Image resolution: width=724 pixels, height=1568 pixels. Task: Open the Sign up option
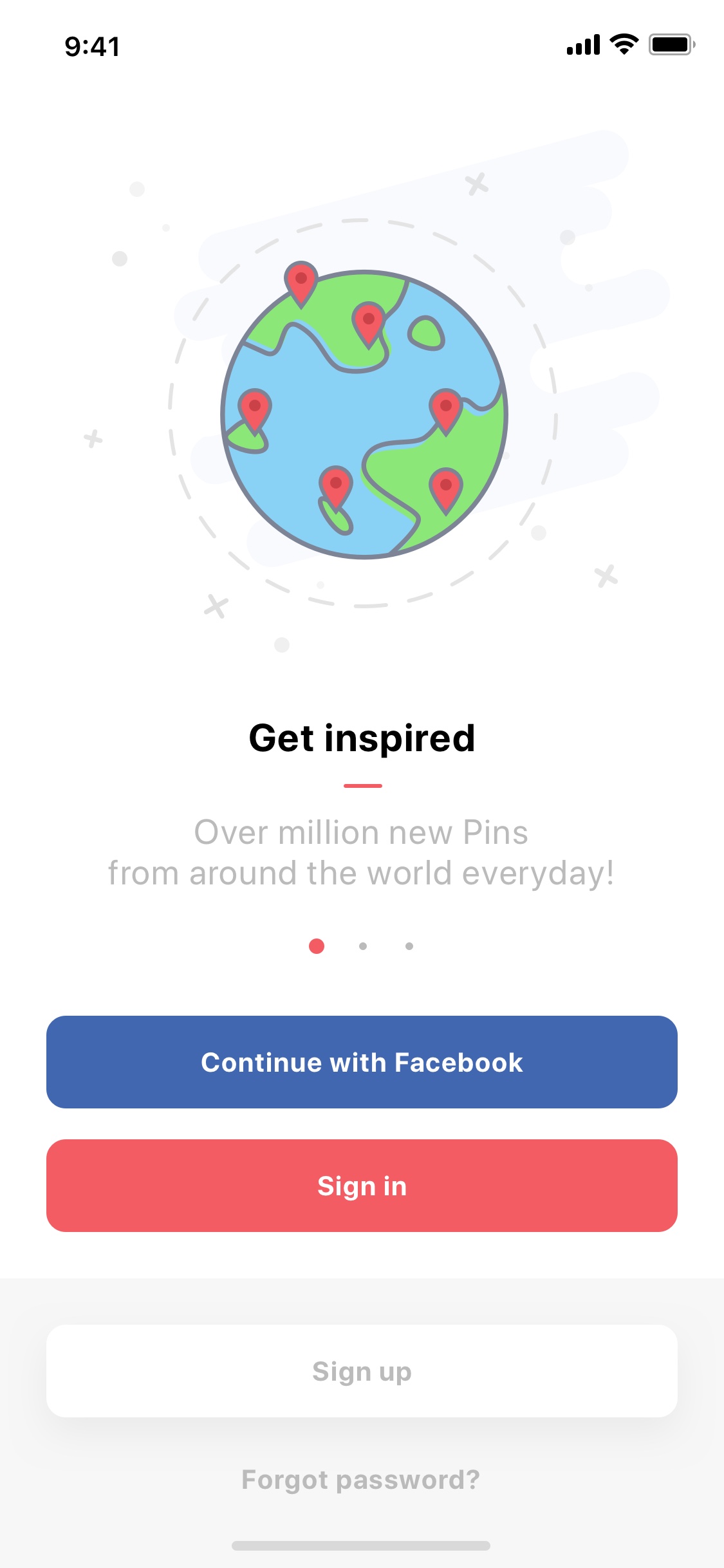pyautogui.click(x=362, y=1371)
